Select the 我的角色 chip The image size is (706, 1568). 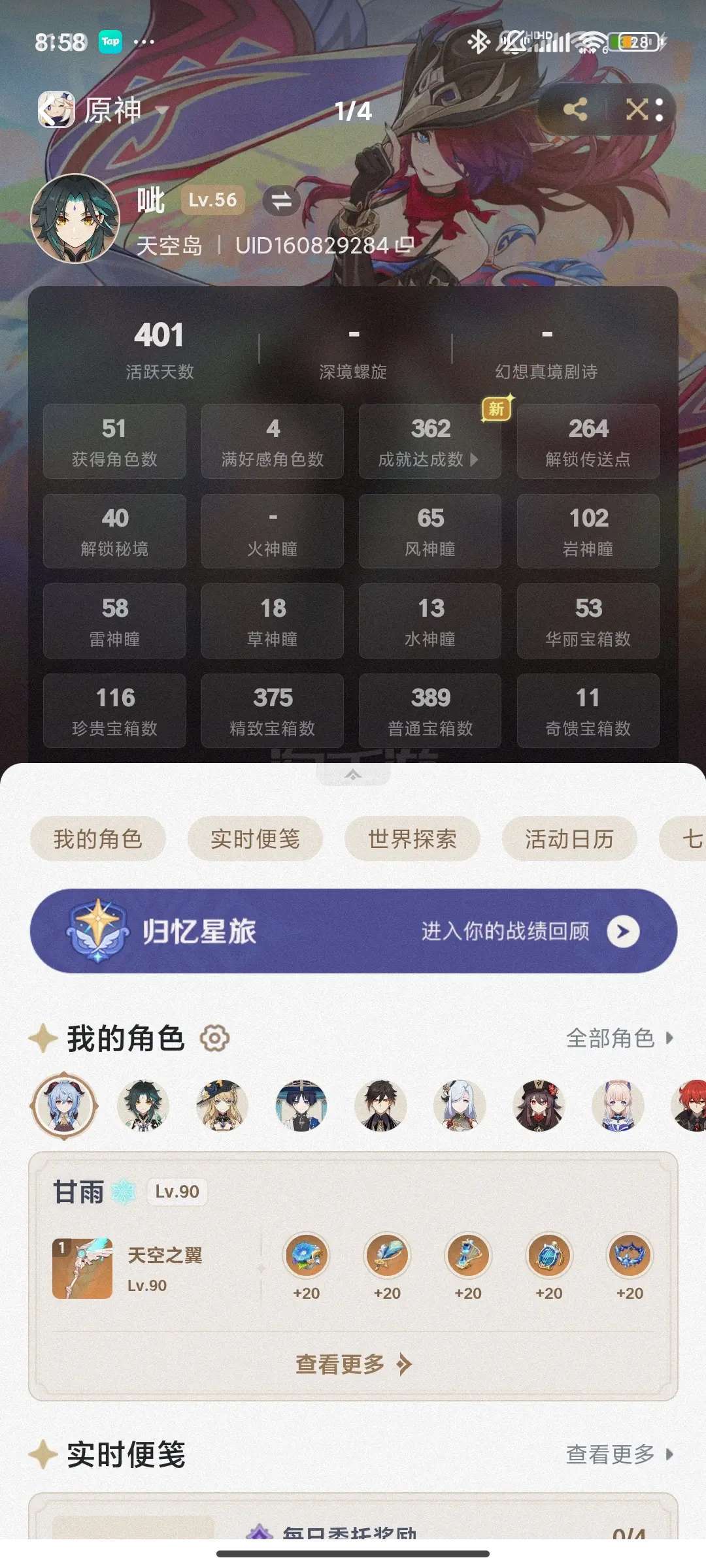tap(98, 839)
